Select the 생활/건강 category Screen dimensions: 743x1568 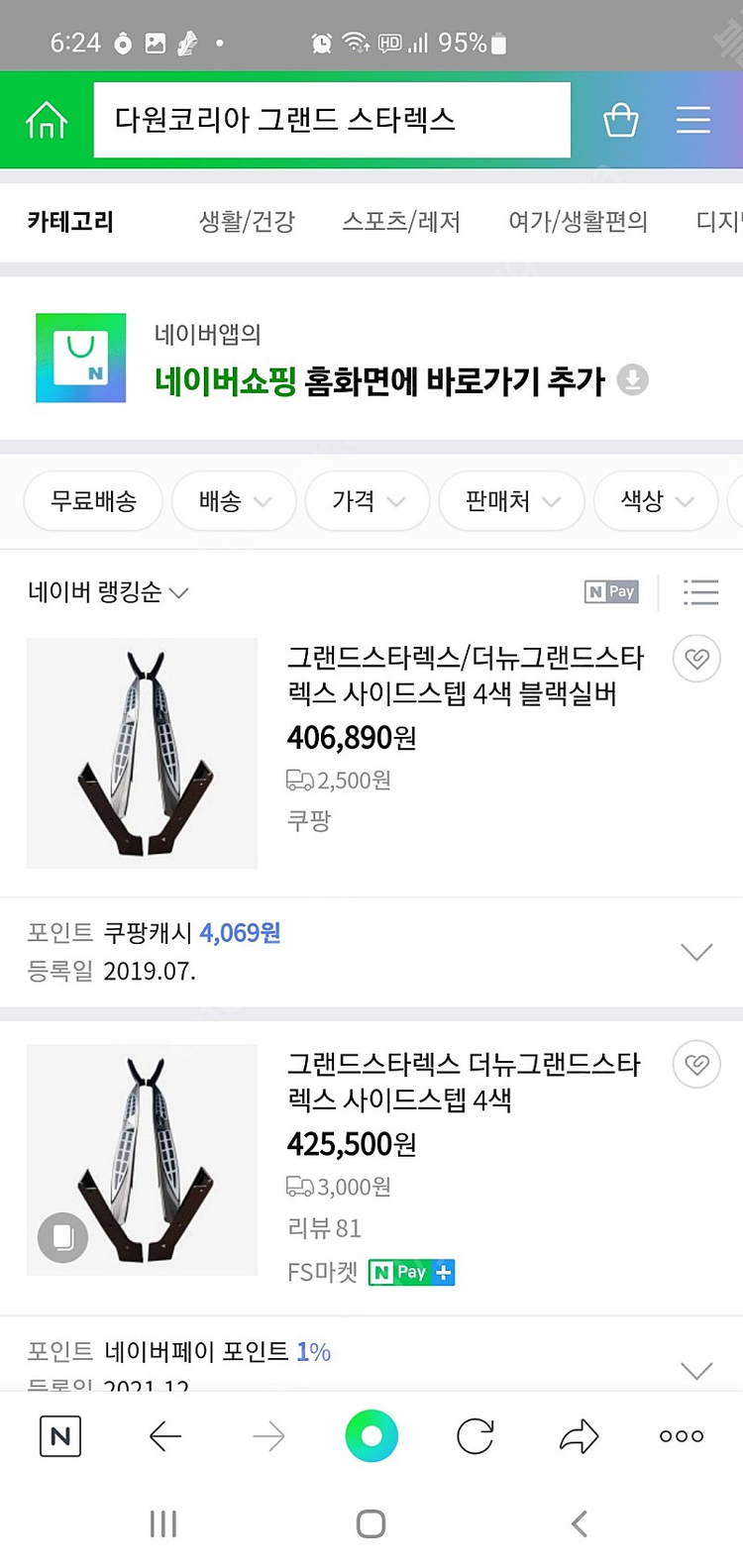(x=247, y=222)
